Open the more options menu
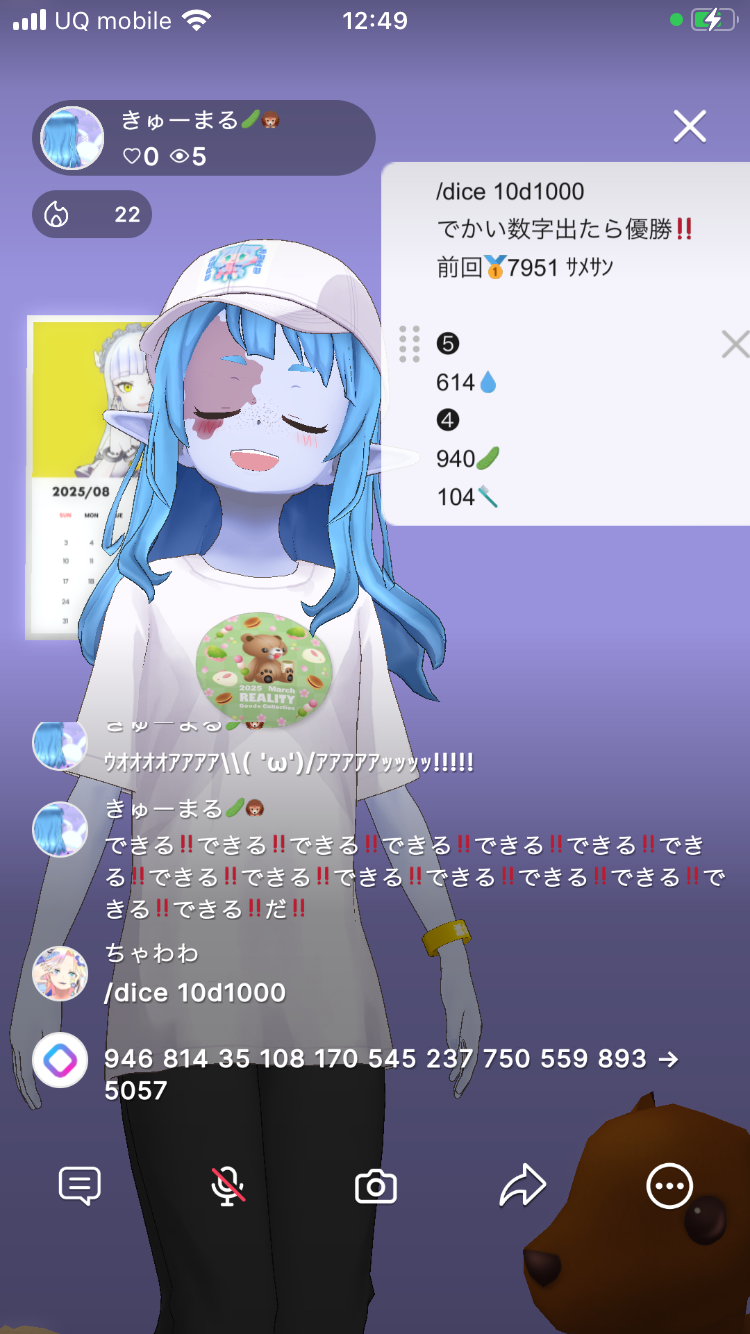 click(x=669, y=1187)
